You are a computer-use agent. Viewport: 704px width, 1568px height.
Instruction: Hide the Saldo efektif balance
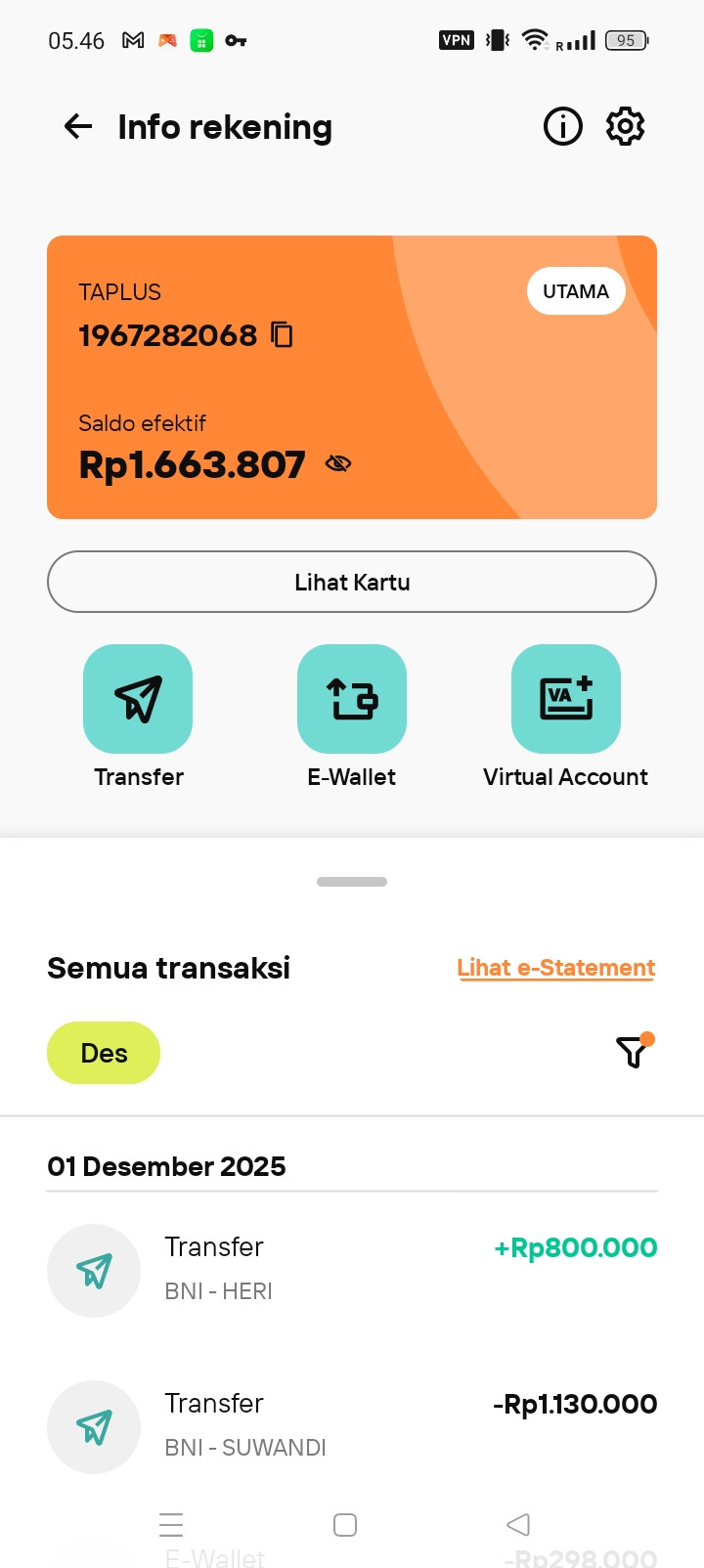click(x=338, y=463)
